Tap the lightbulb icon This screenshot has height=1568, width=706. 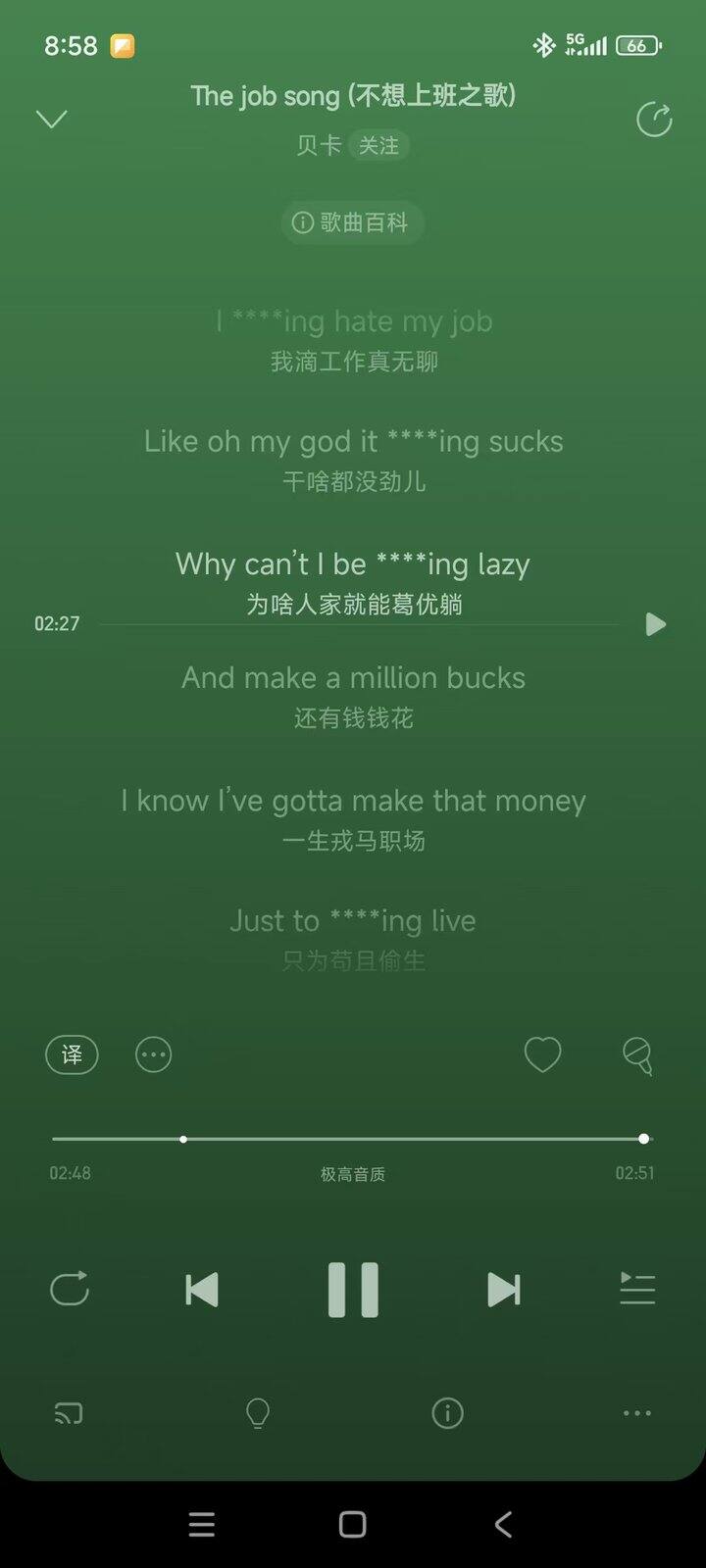pyautogui.click(x=258, y=1413)
